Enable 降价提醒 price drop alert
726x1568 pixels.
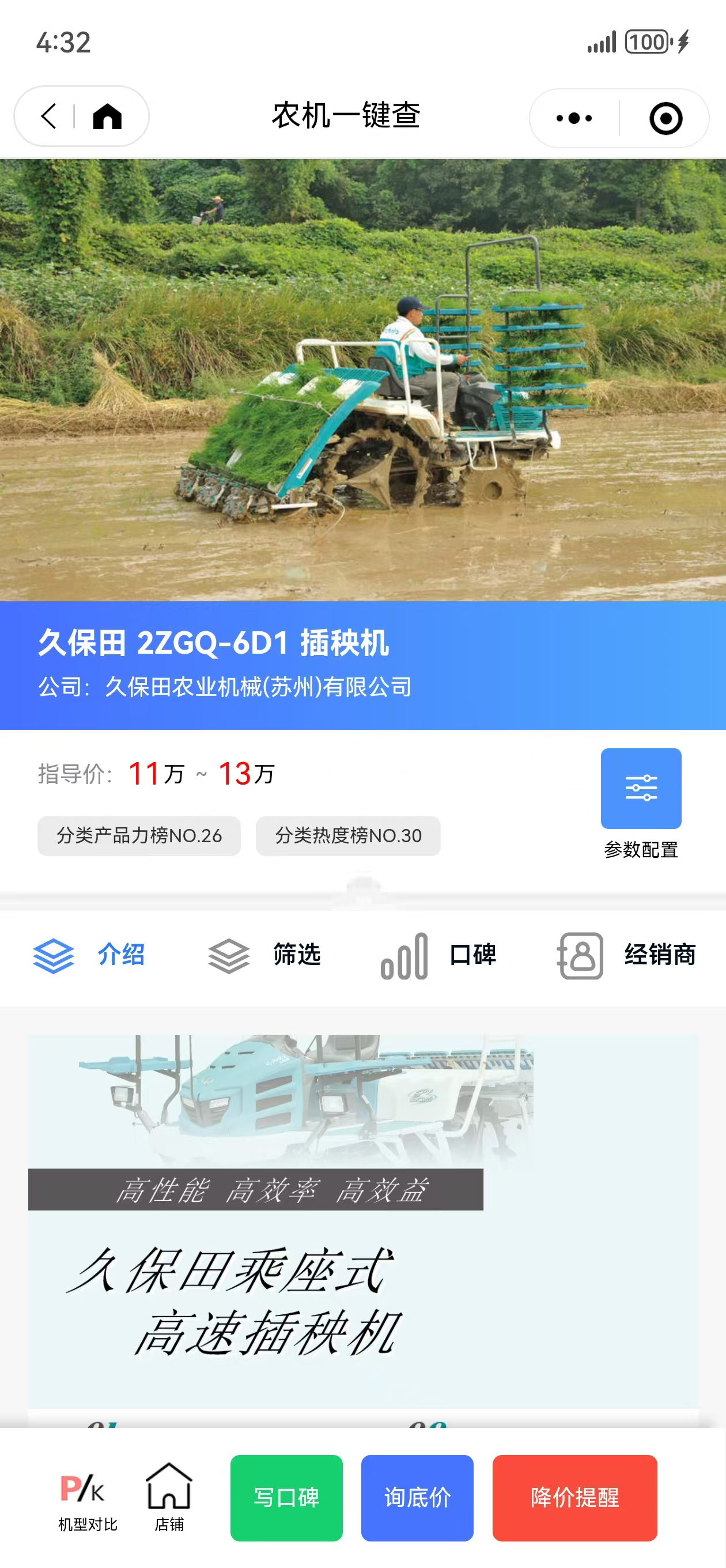tap(574, 1498)
